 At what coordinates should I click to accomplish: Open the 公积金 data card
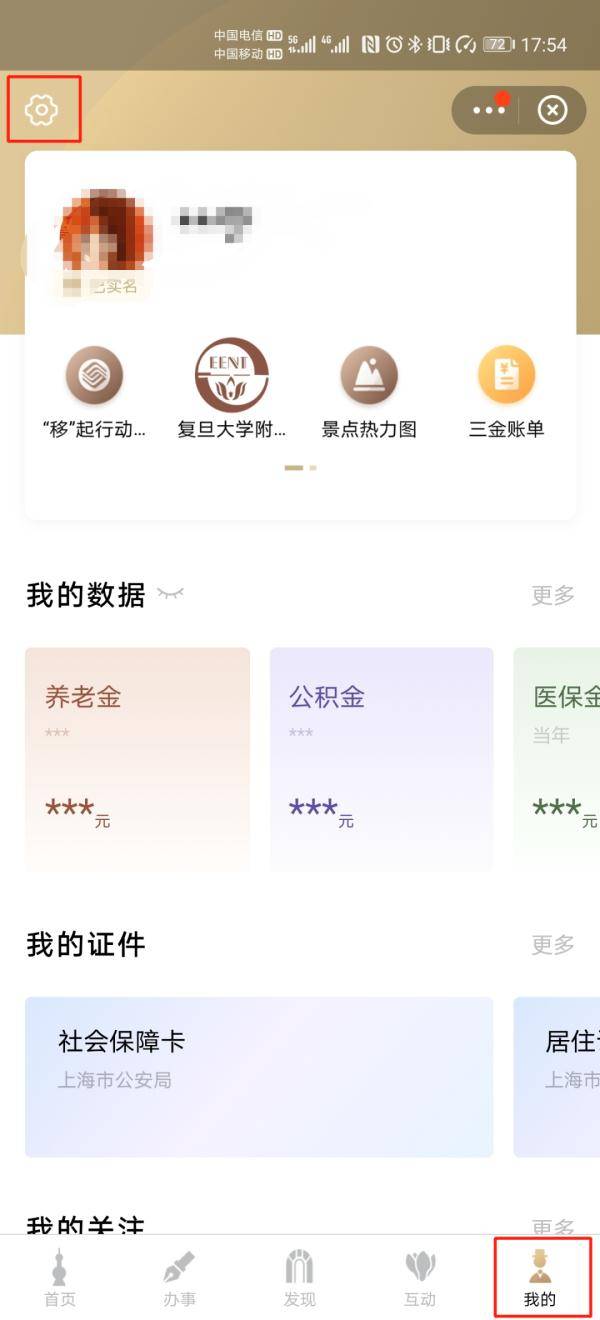pos(381,757)
